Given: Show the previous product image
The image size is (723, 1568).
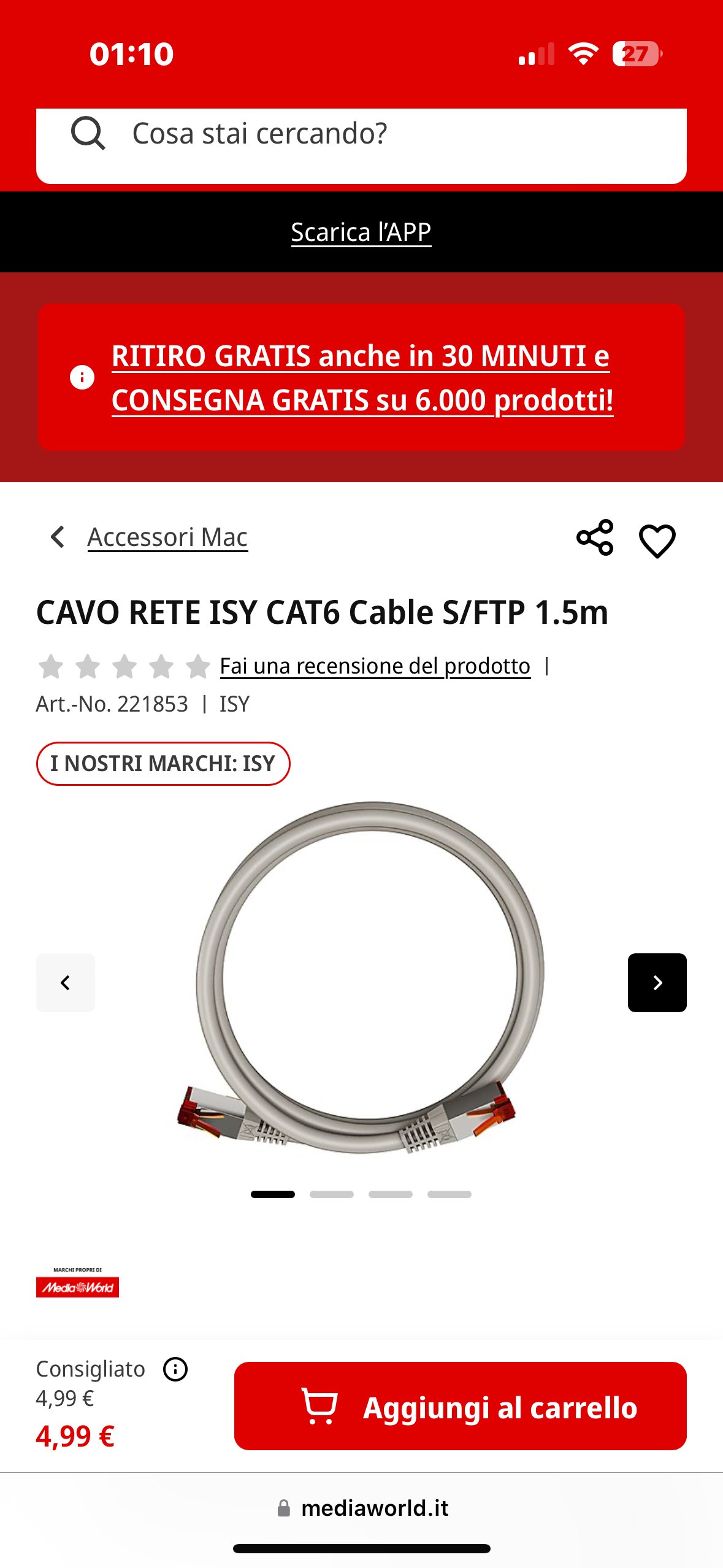Looking at the screenshot, I should pos(66,983).
